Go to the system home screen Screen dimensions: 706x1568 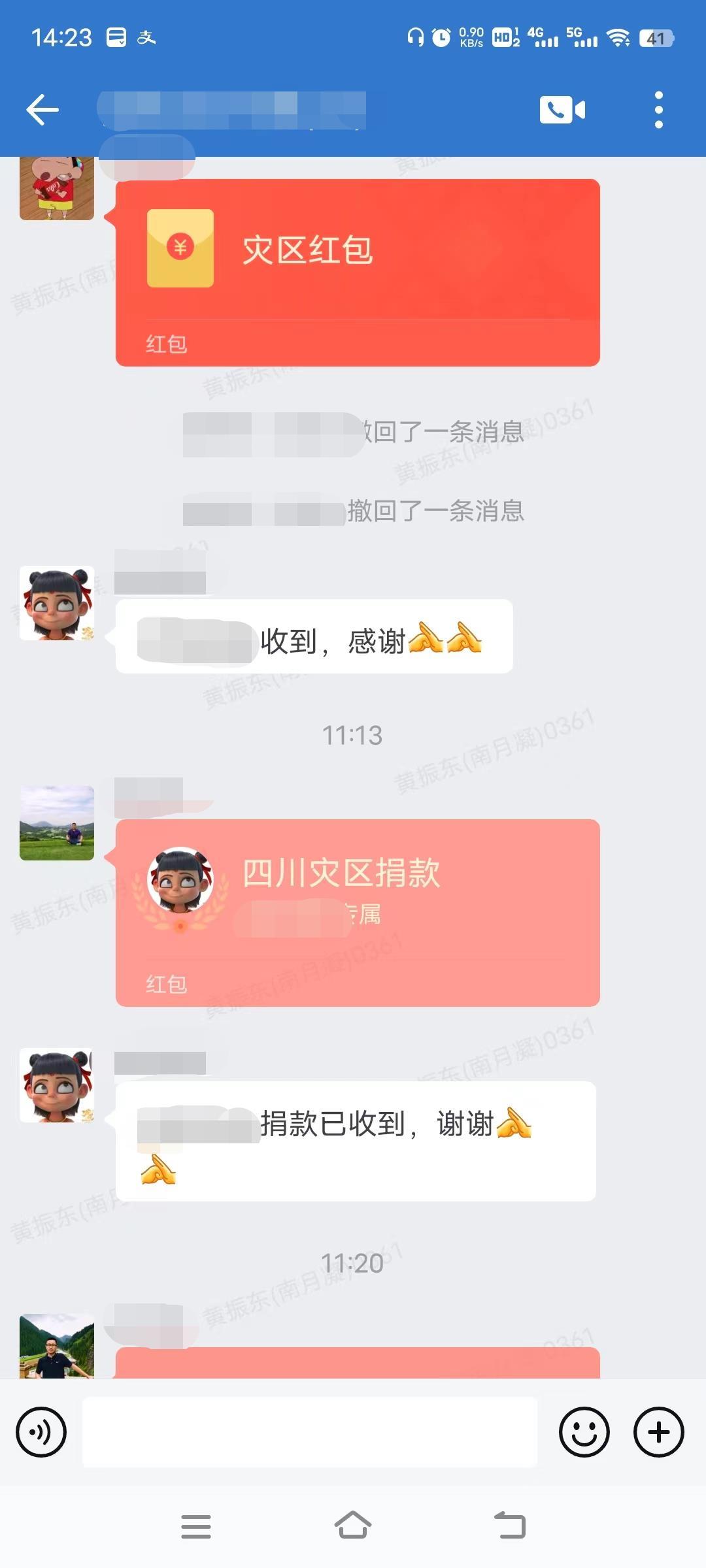tap(353, 1526)
